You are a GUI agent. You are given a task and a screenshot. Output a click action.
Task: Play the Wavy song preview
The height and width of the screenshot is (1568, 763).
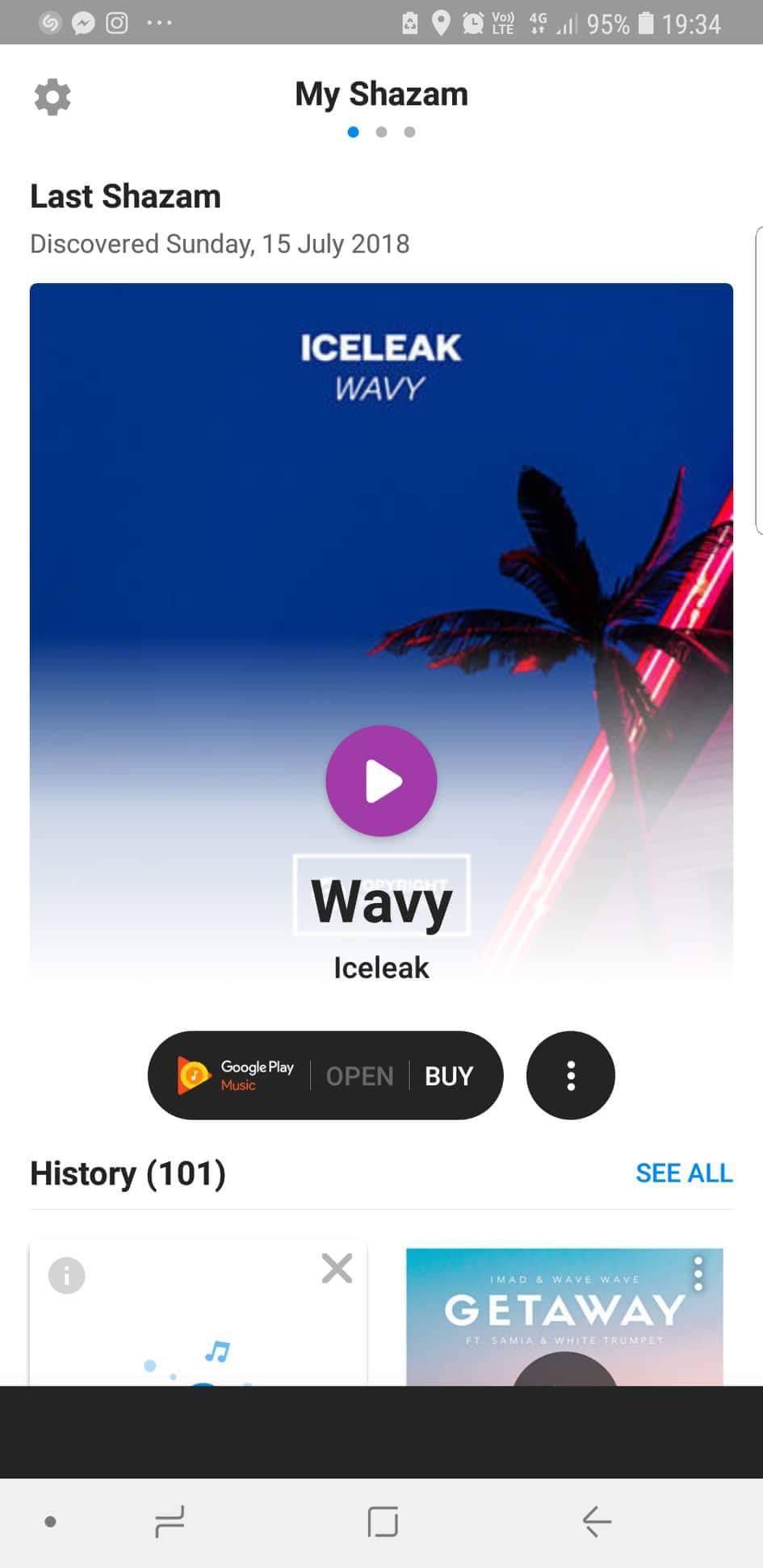pos(381,780)
